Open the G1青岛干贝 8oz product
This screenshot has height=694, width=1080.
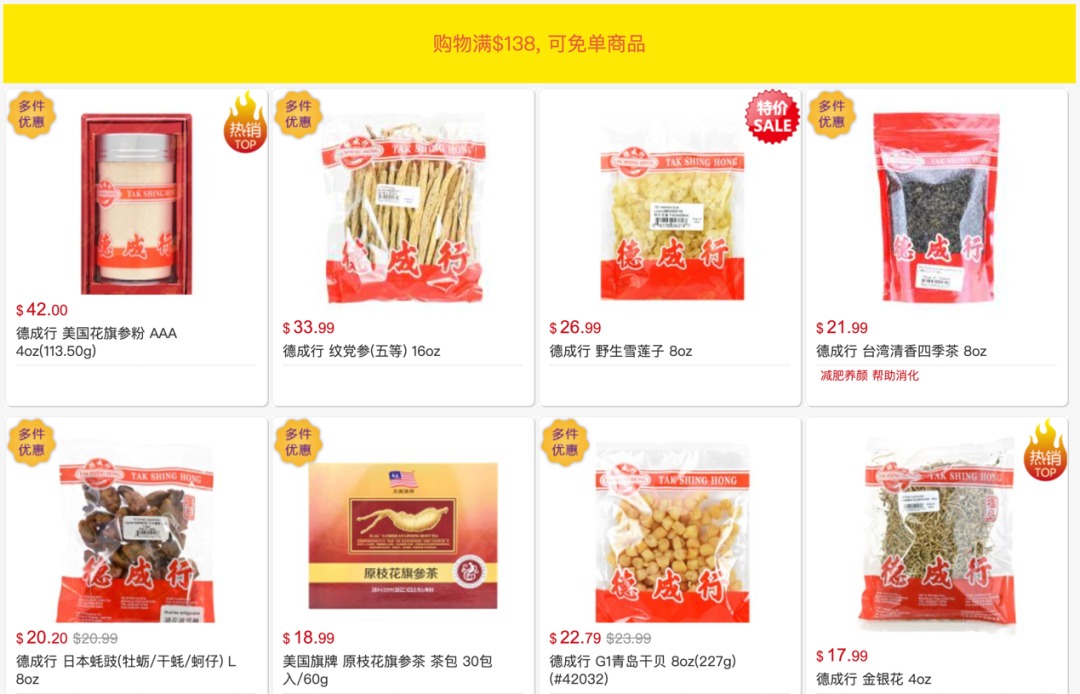670,535
